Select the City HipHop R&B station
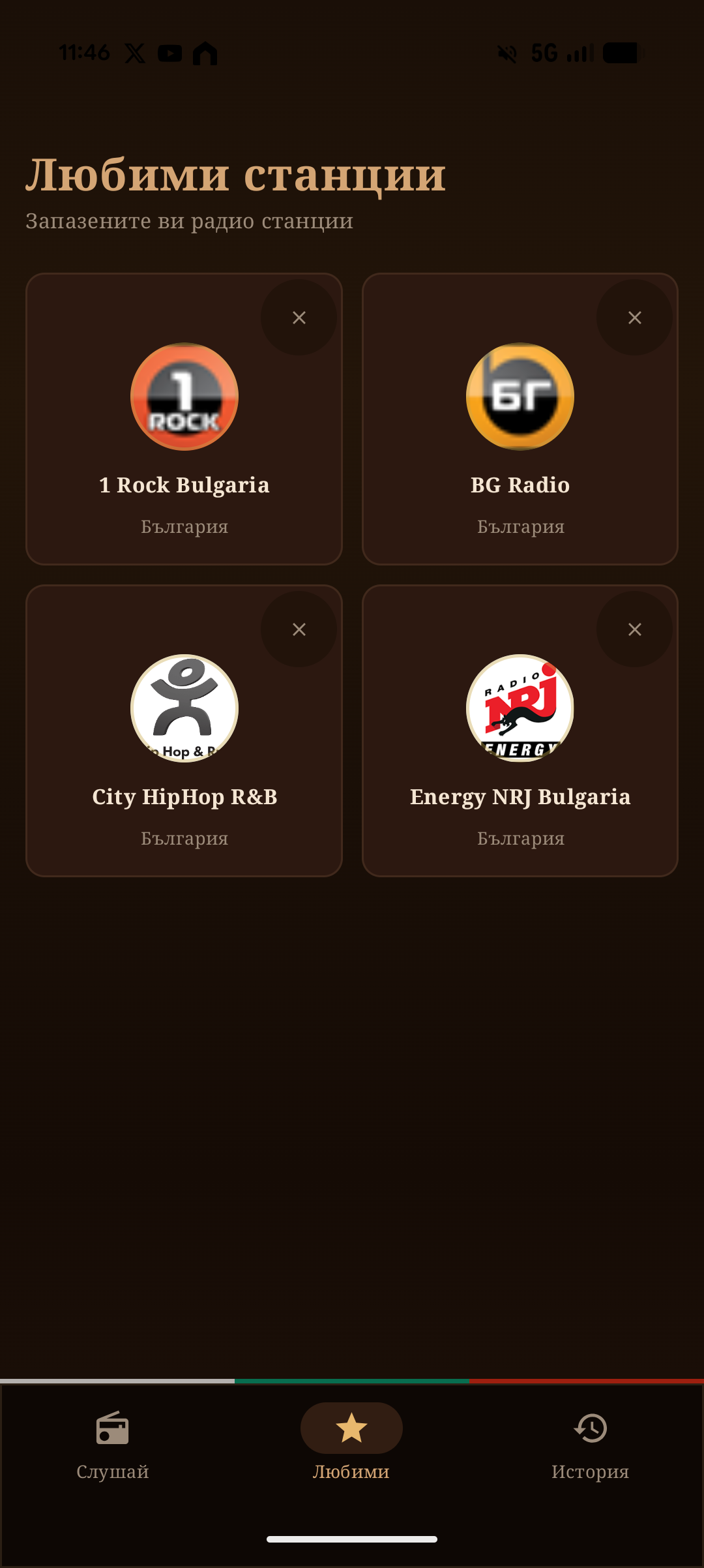This screenshot has width=704, height=1568. (184, 731)
